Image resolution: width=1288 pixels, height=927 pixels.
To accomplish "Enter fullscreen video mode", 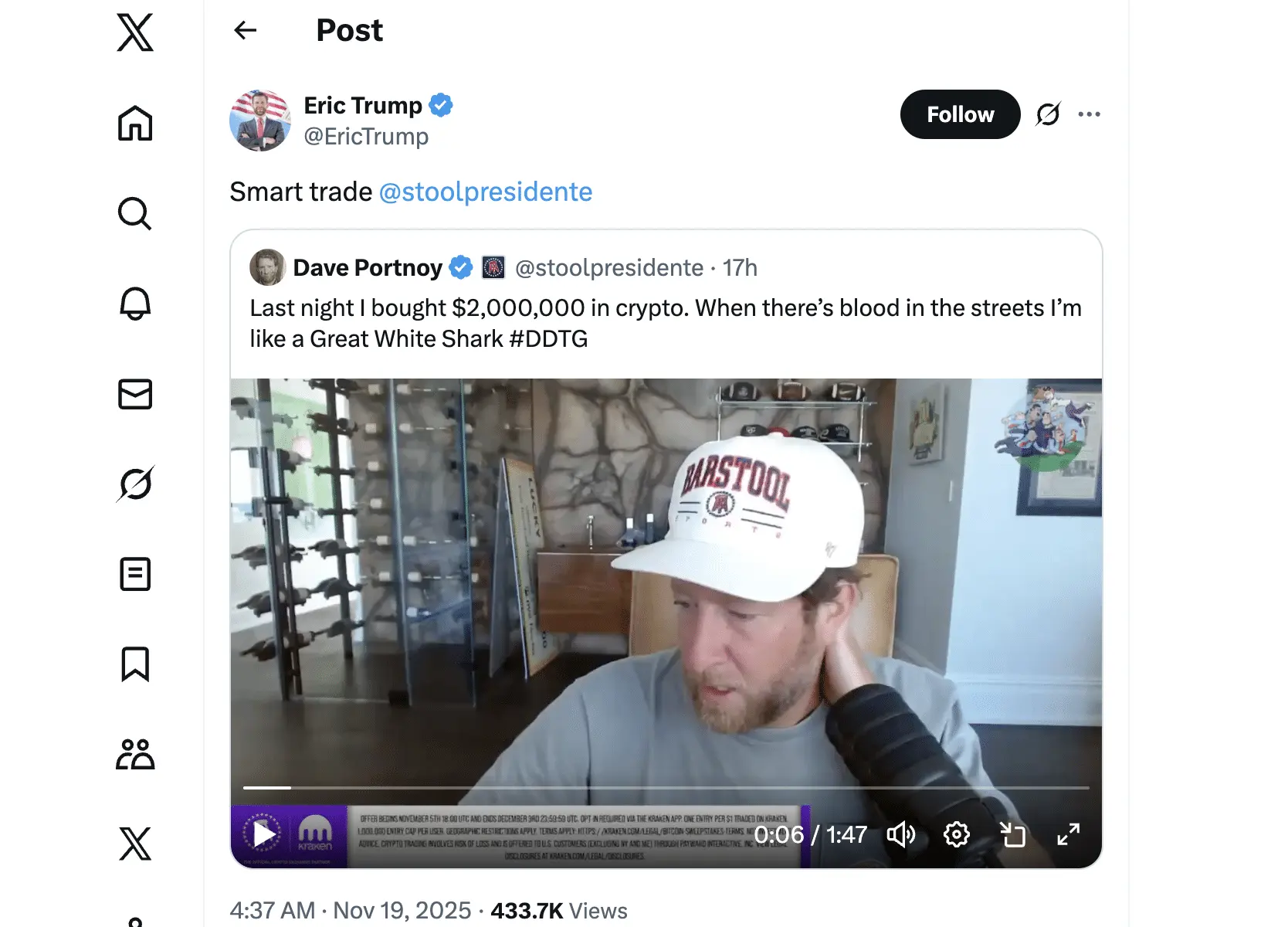I will tap(1068, 834).
